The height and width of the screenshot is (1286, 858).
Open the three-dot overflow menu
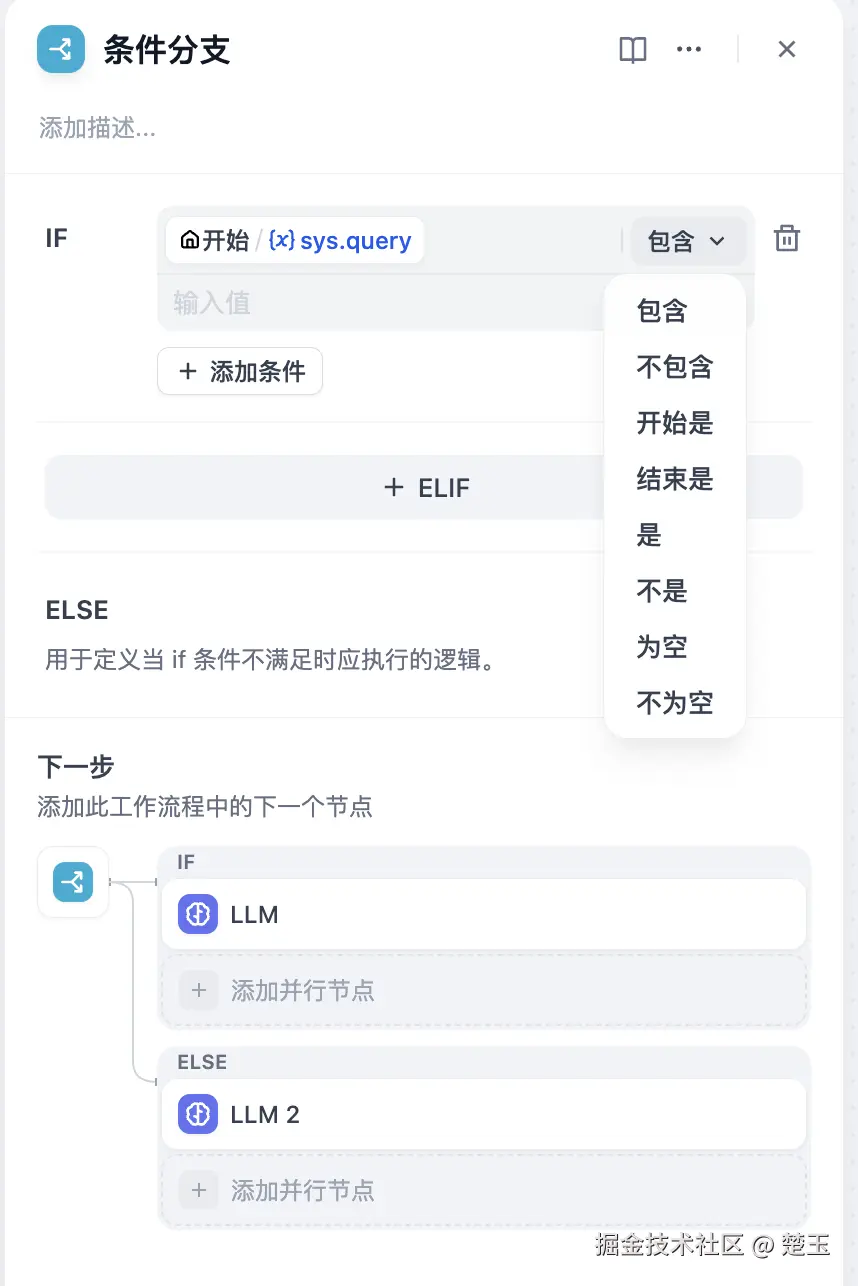[689, 49]
